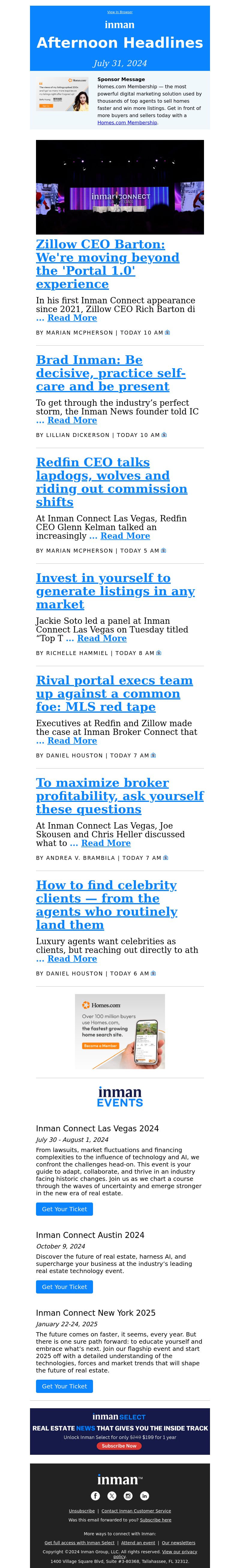Tap Subscribe Now in Inman Select banner
240x1568 pixels.
click(x=119, y=1446)
